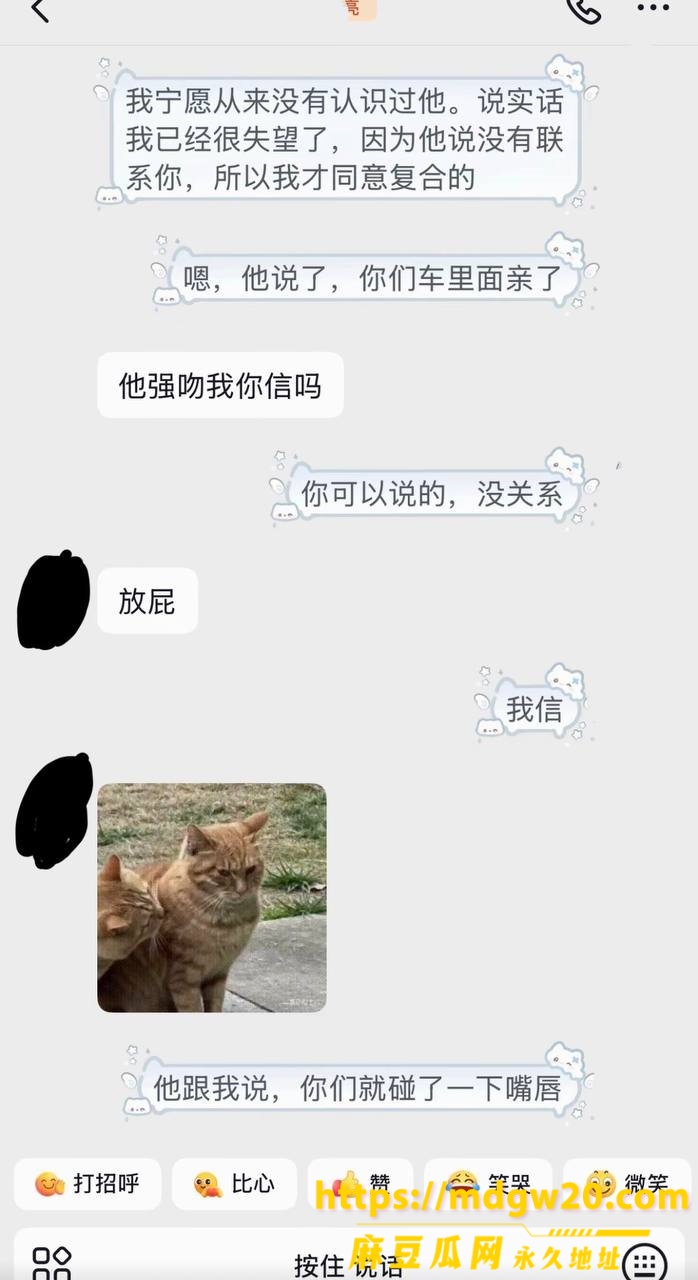Open the cat photo in chat
Viewport: 698px width, 1280px height.
coord(212,898)
